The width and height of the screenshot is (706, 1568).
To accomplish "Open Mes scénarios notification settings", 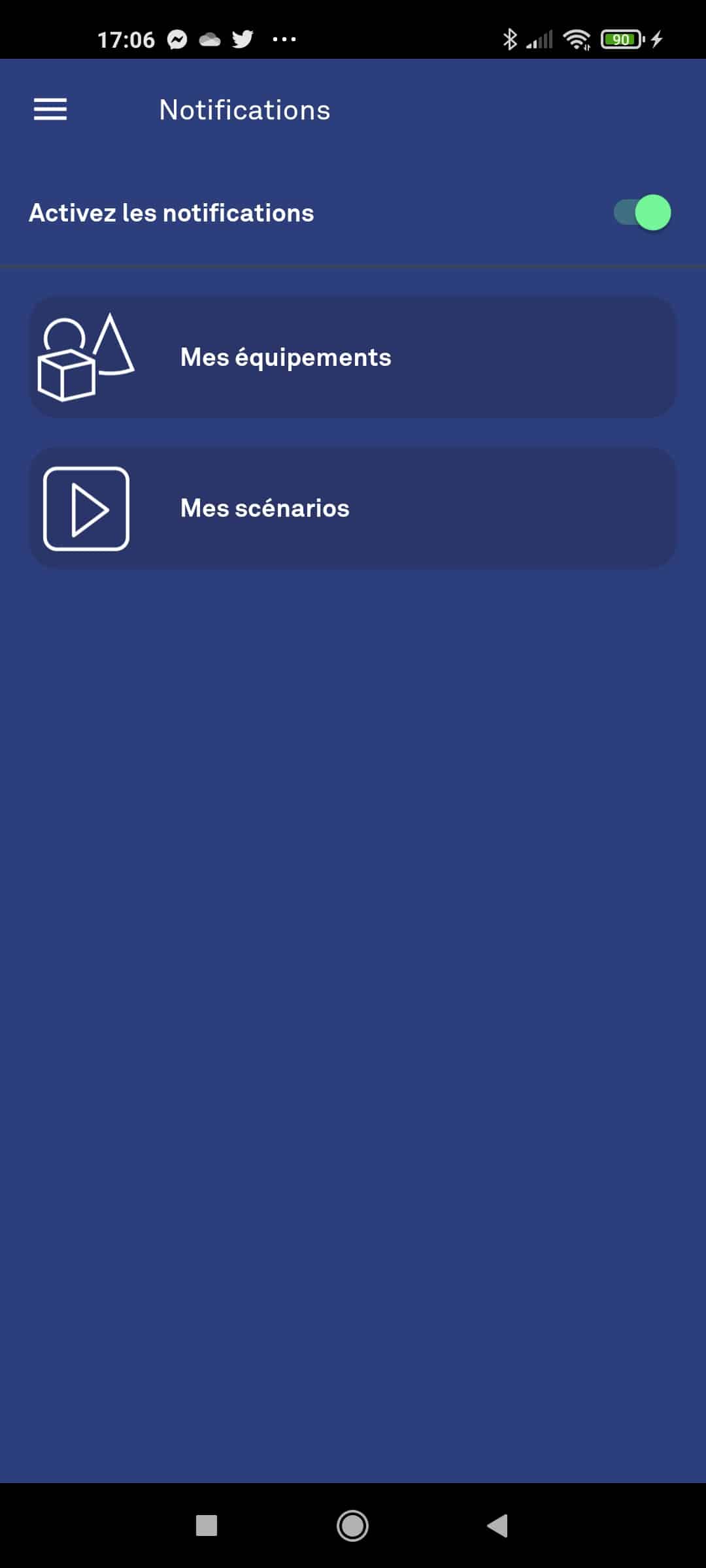I will coord(353,508).
